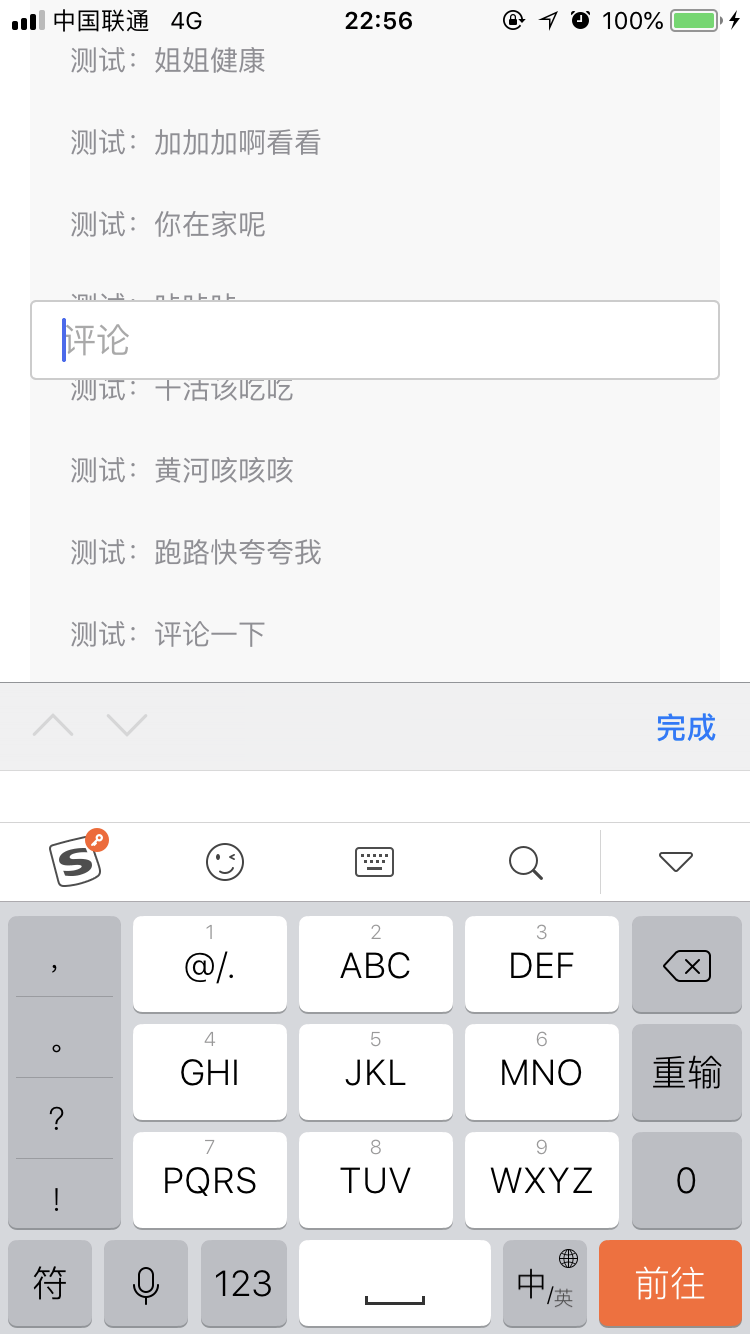750x1334 pixels.
Task: Tap the 重输 retype key
Action: tap(687, 1072)
